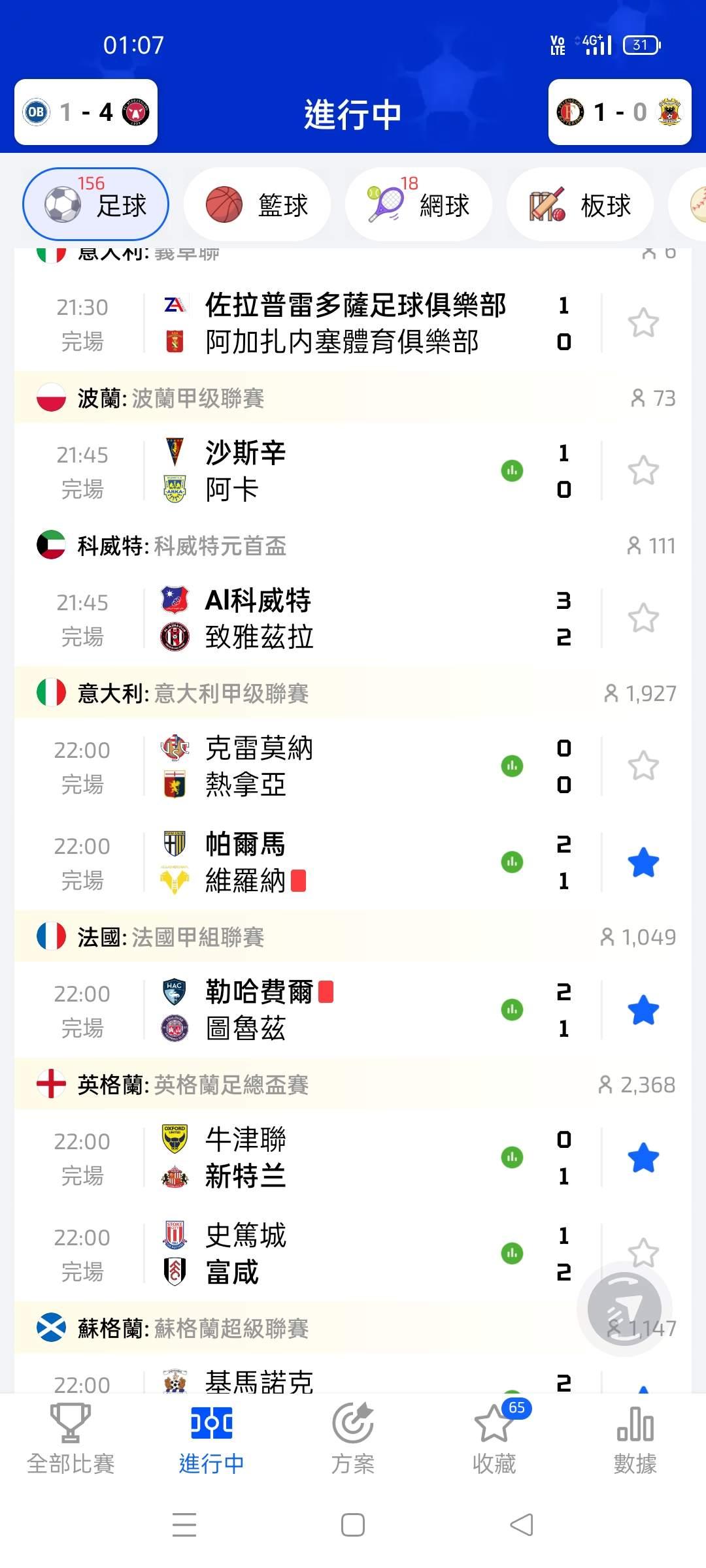Screen dimensions: 706x1568
Task: Go back using the system back button
Action: [x=522, y=1525]
